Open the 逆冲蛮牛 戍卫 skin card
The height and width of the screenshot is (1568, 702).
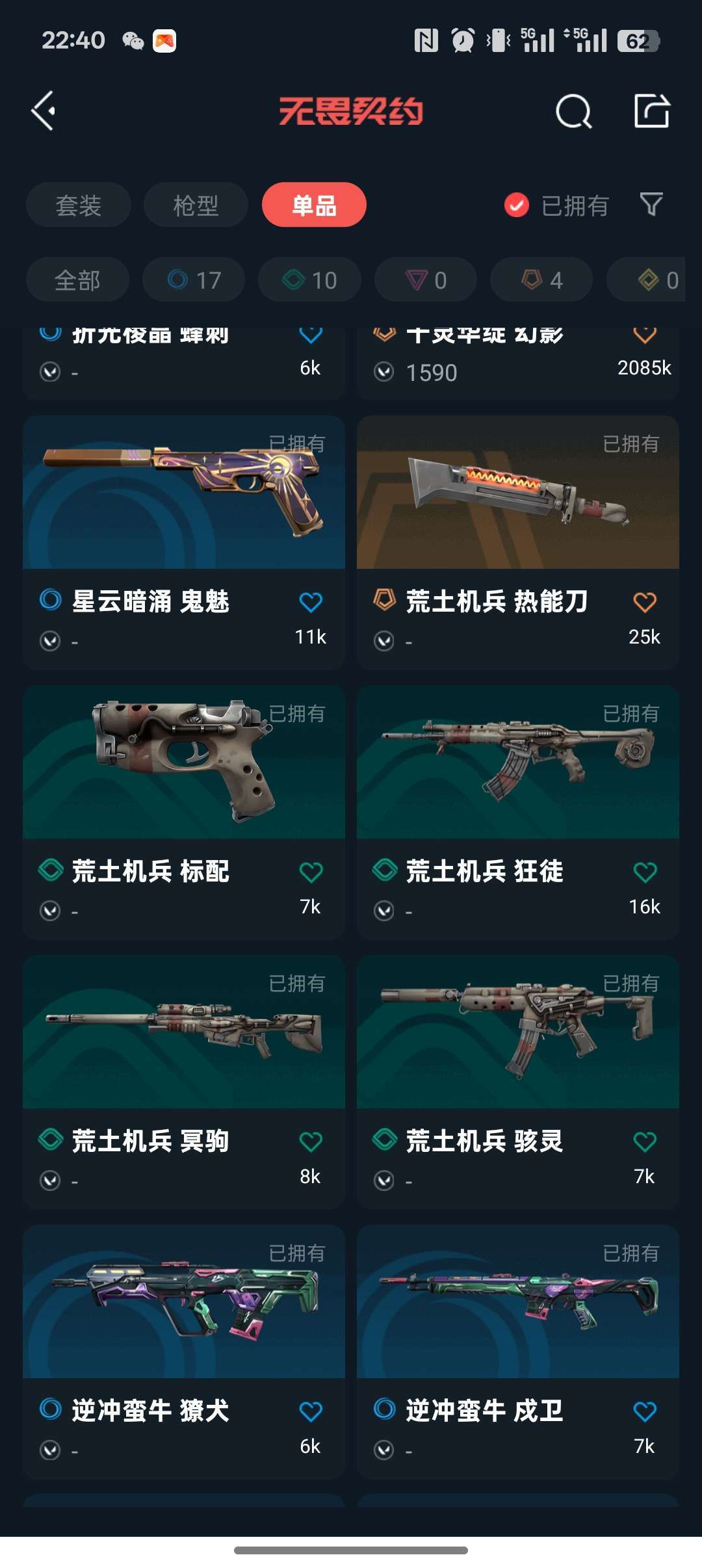518,1352
